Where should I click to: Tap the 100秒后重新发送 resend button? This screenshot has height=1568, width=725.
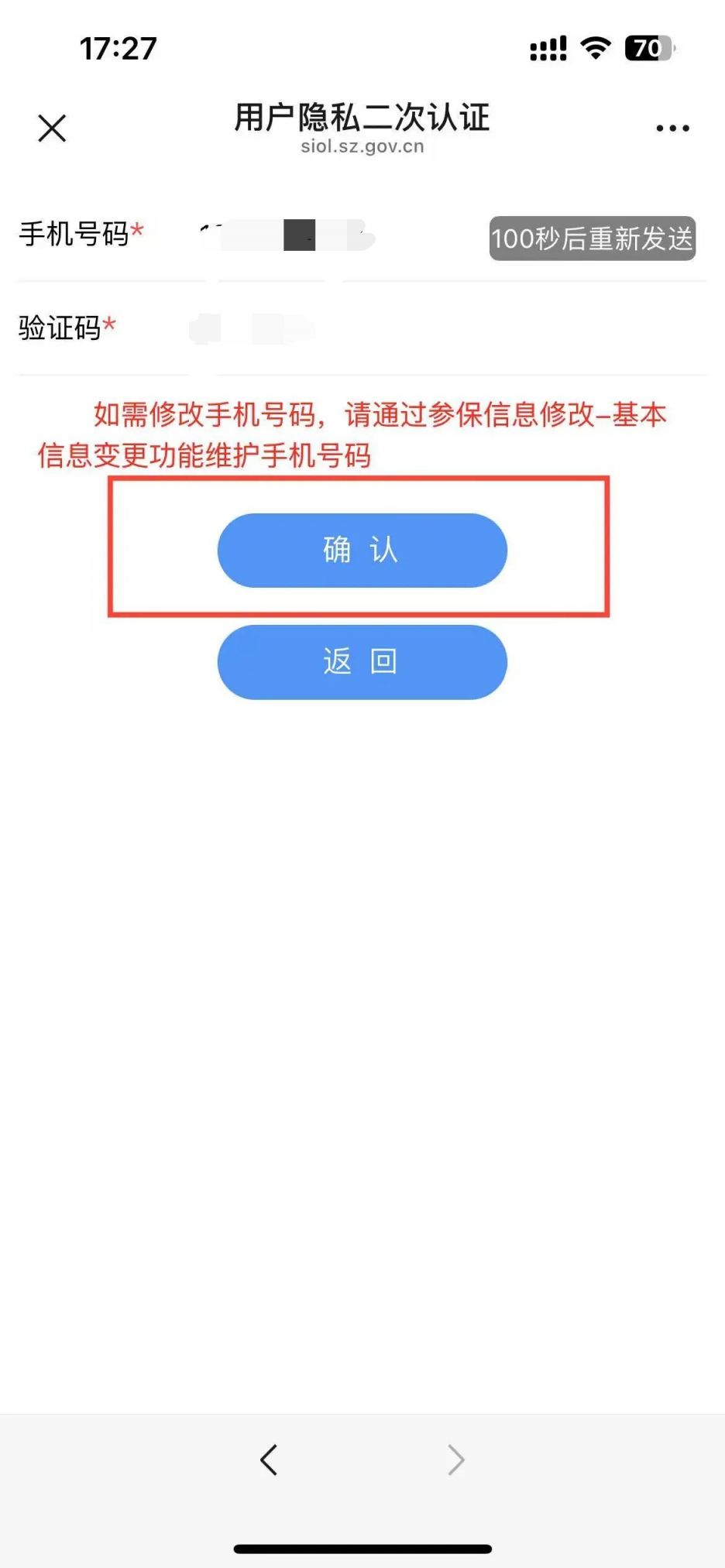coord(592,238)
